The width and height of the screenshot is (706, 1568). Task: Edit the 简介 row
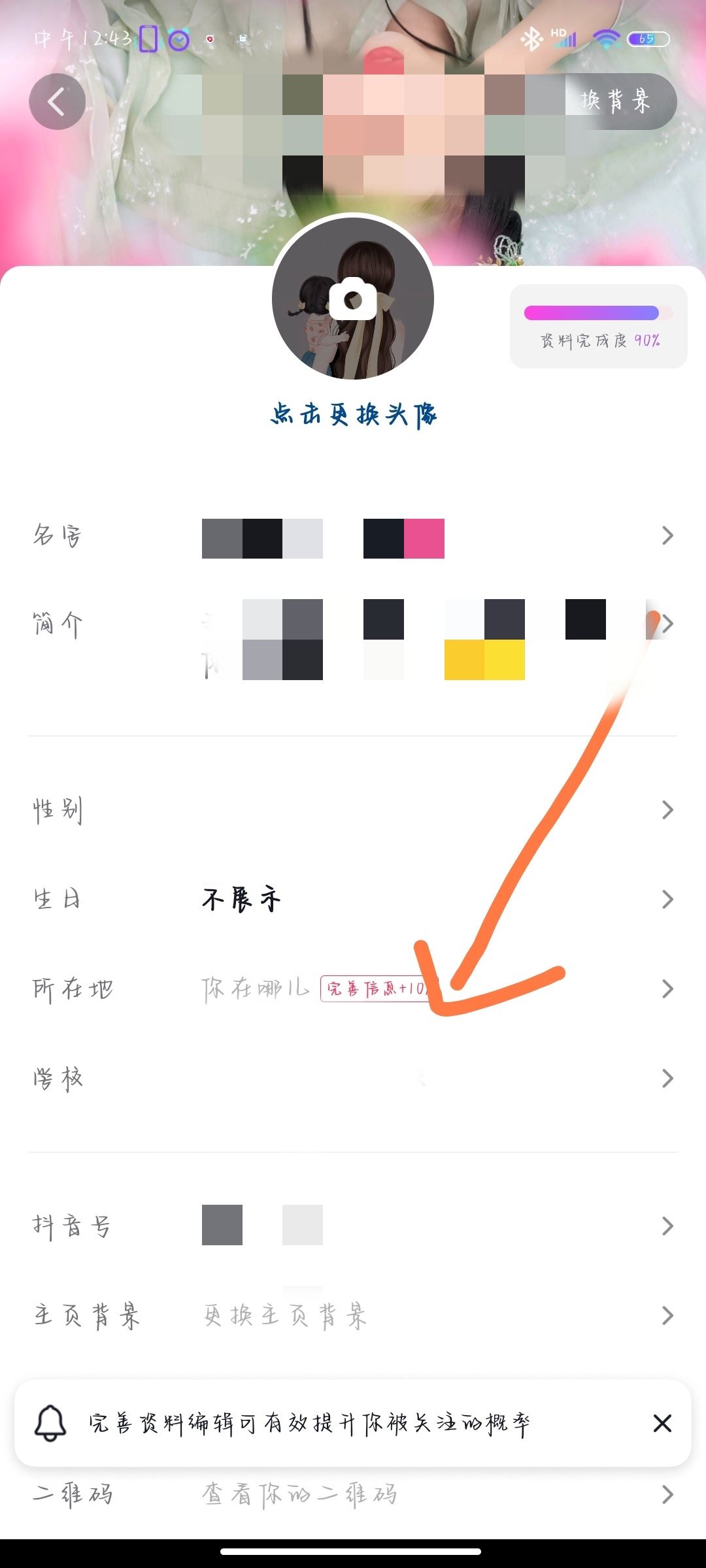(353, 625)
